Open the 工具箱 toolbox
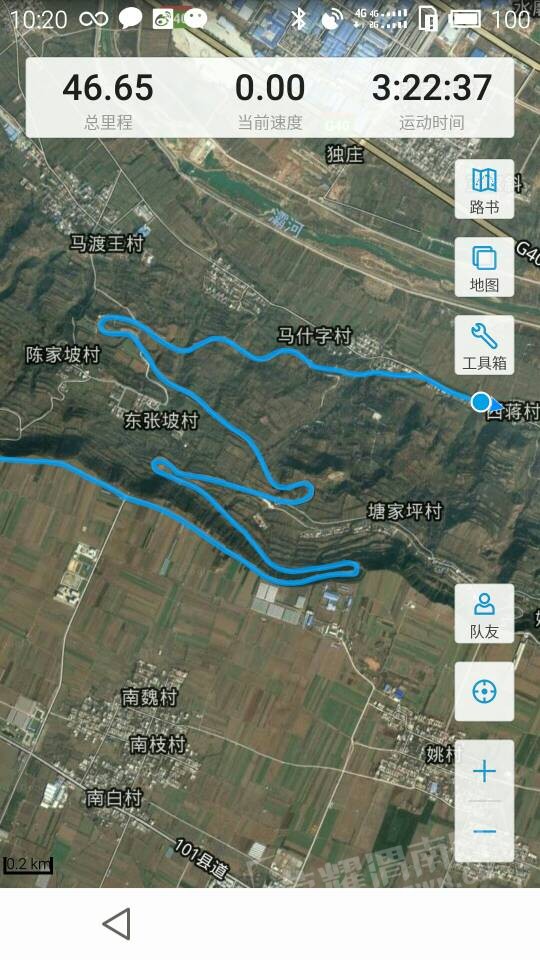Viewport: 540px width, 960px height. click(484, 345)
